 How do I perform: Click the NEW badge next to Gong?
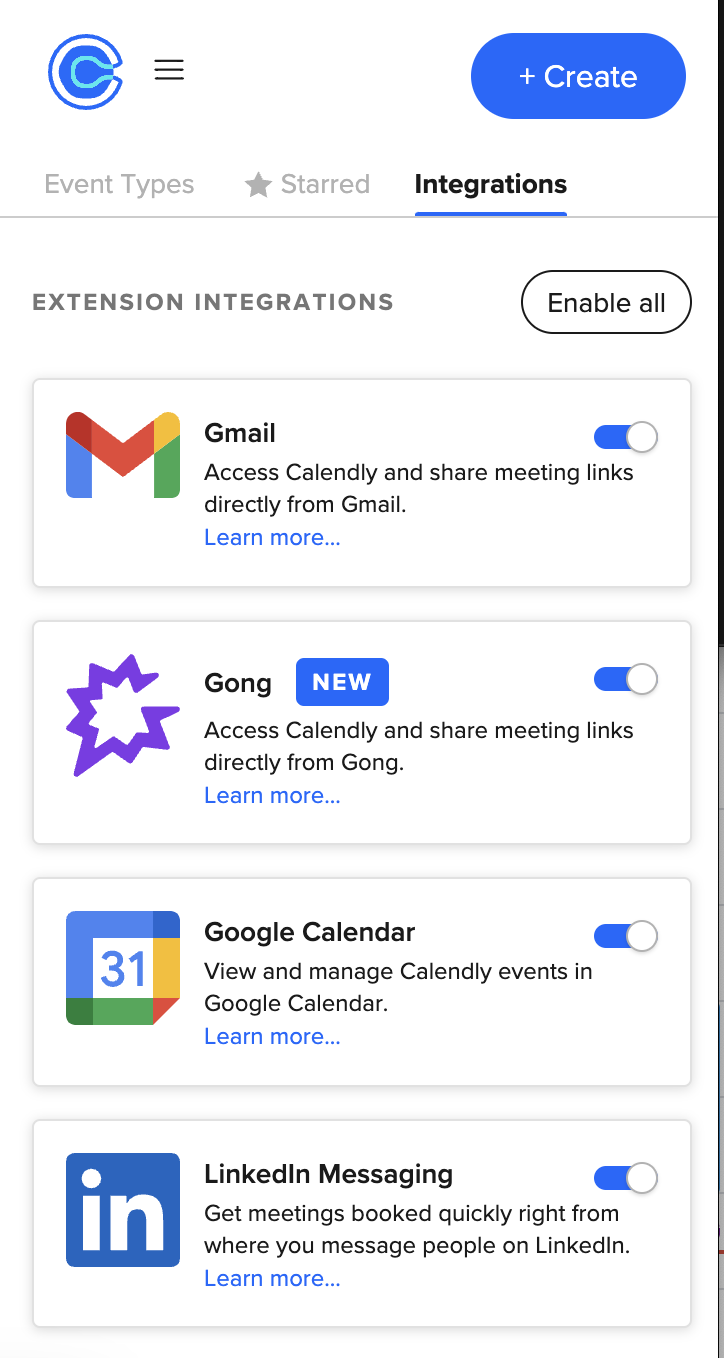click(x=342, y=681)
